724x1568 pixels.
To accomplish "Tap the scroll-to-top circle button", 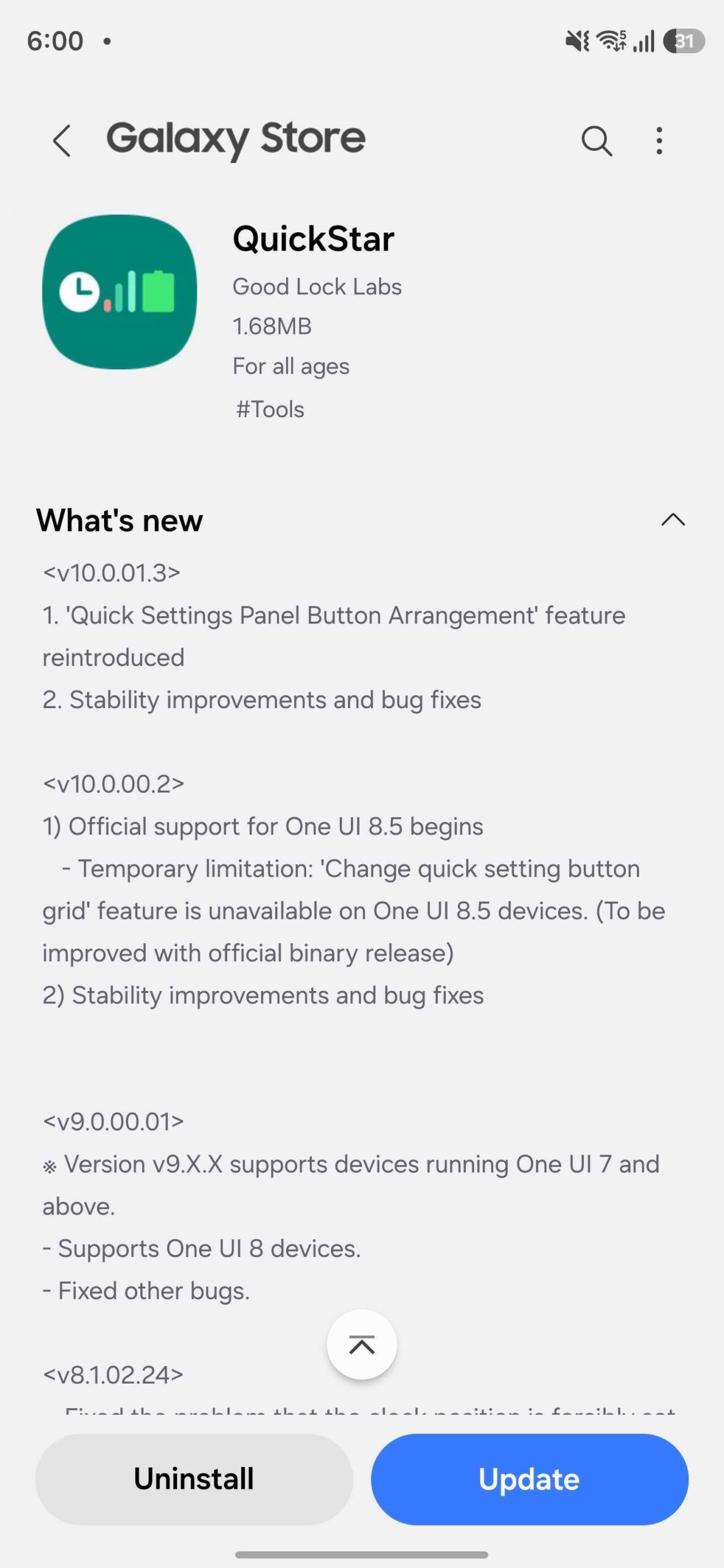I will pyautogui.click(x=362, y=1344).
